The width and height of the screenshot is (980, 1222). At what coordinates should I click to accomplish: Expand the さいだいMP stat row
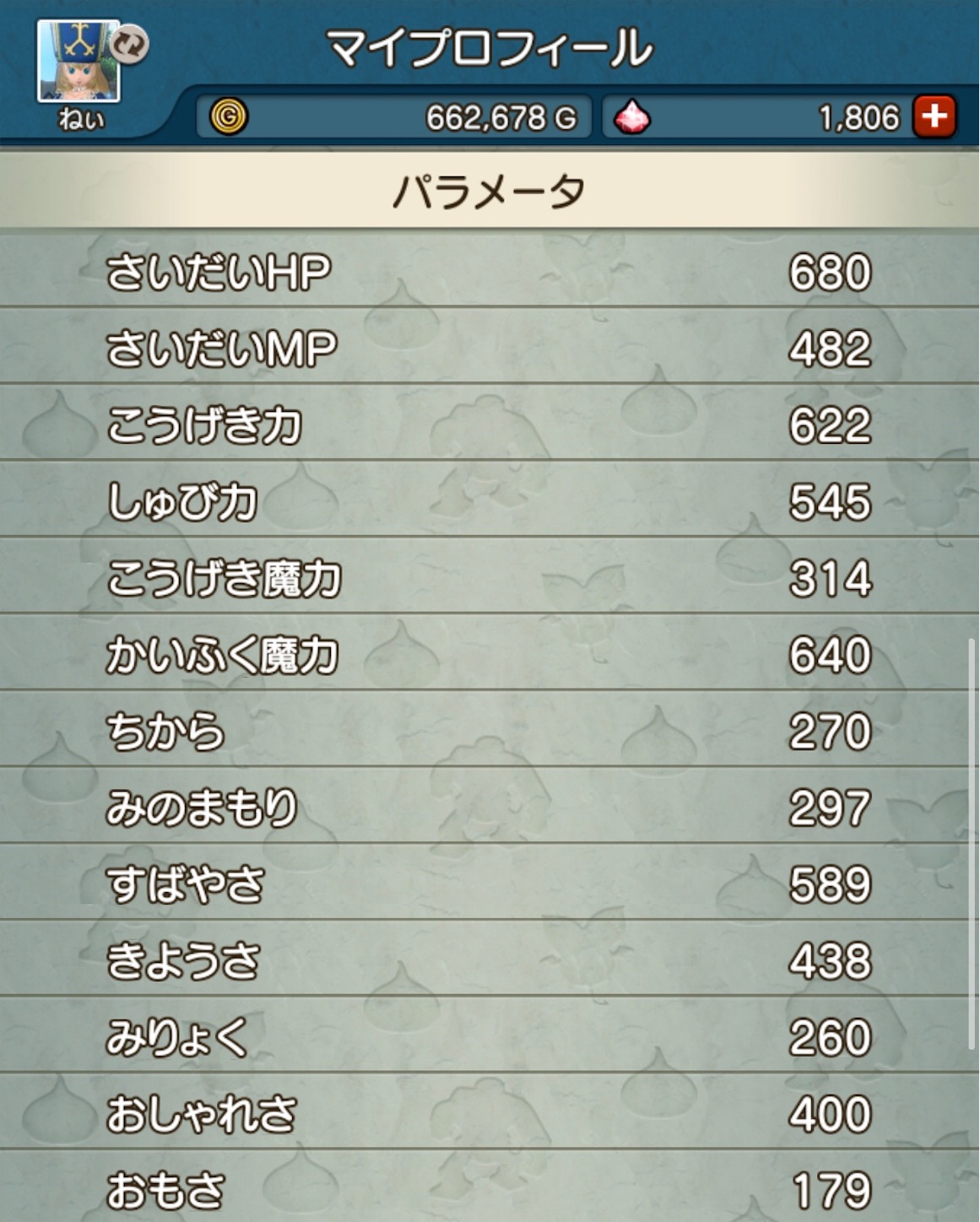pyautogui.click(x=490, y=348)
